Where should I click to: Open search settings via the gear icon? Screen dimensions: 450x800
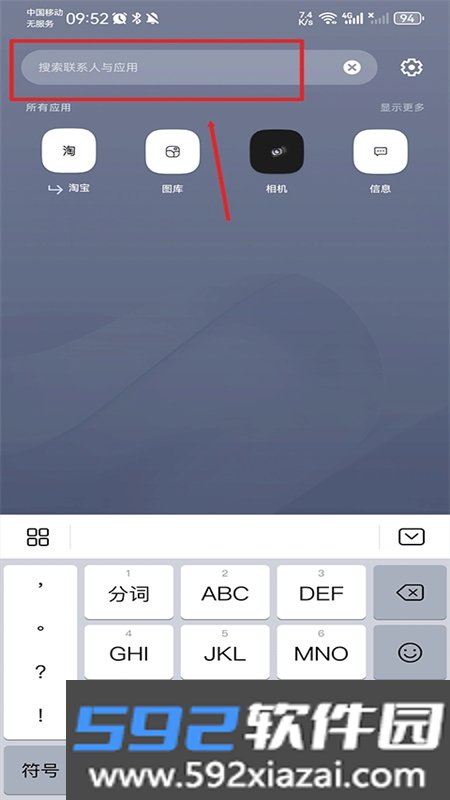[x=411, y=67]
